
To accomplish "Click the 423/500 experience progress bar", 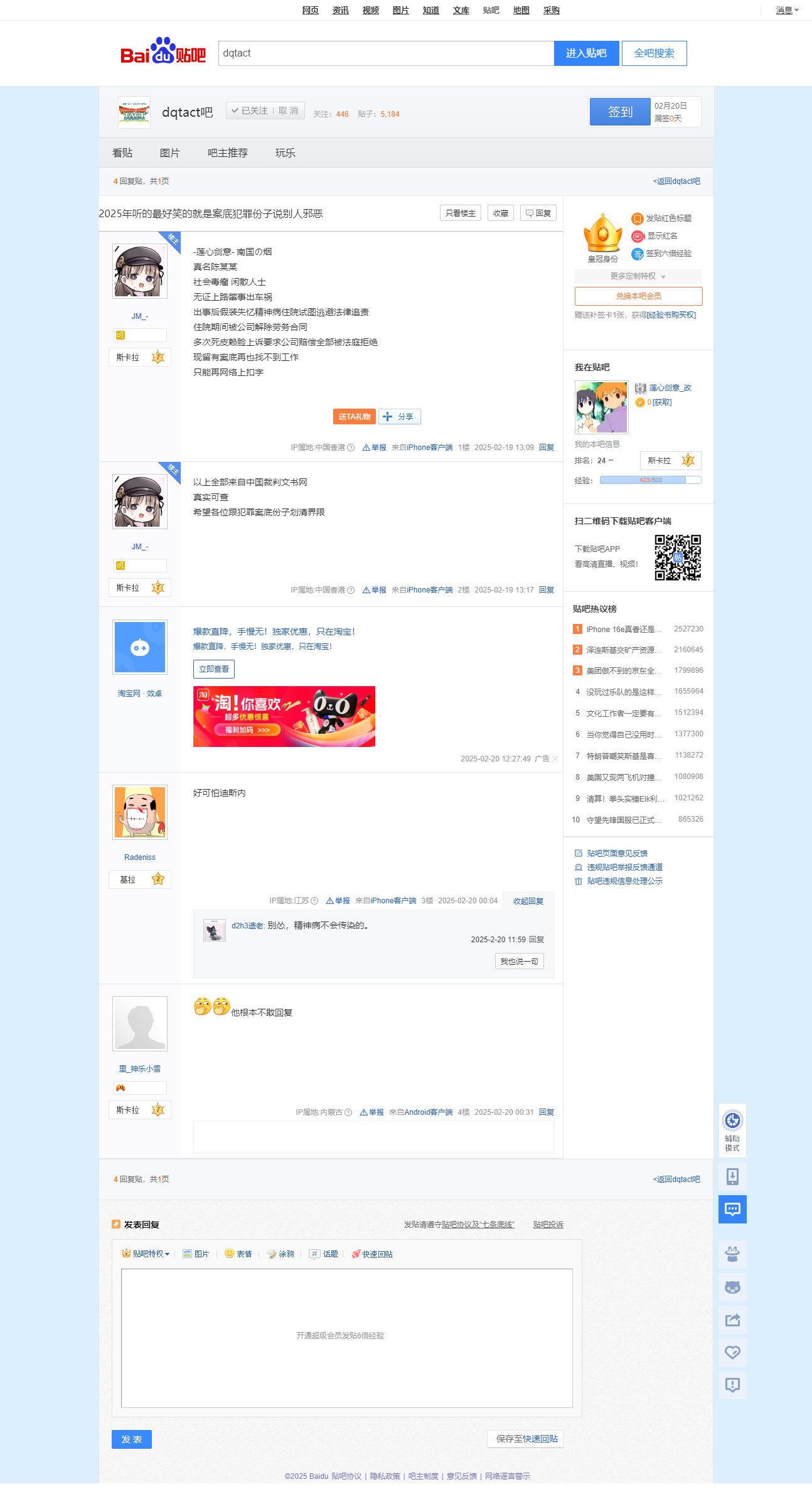I will 649,480.
